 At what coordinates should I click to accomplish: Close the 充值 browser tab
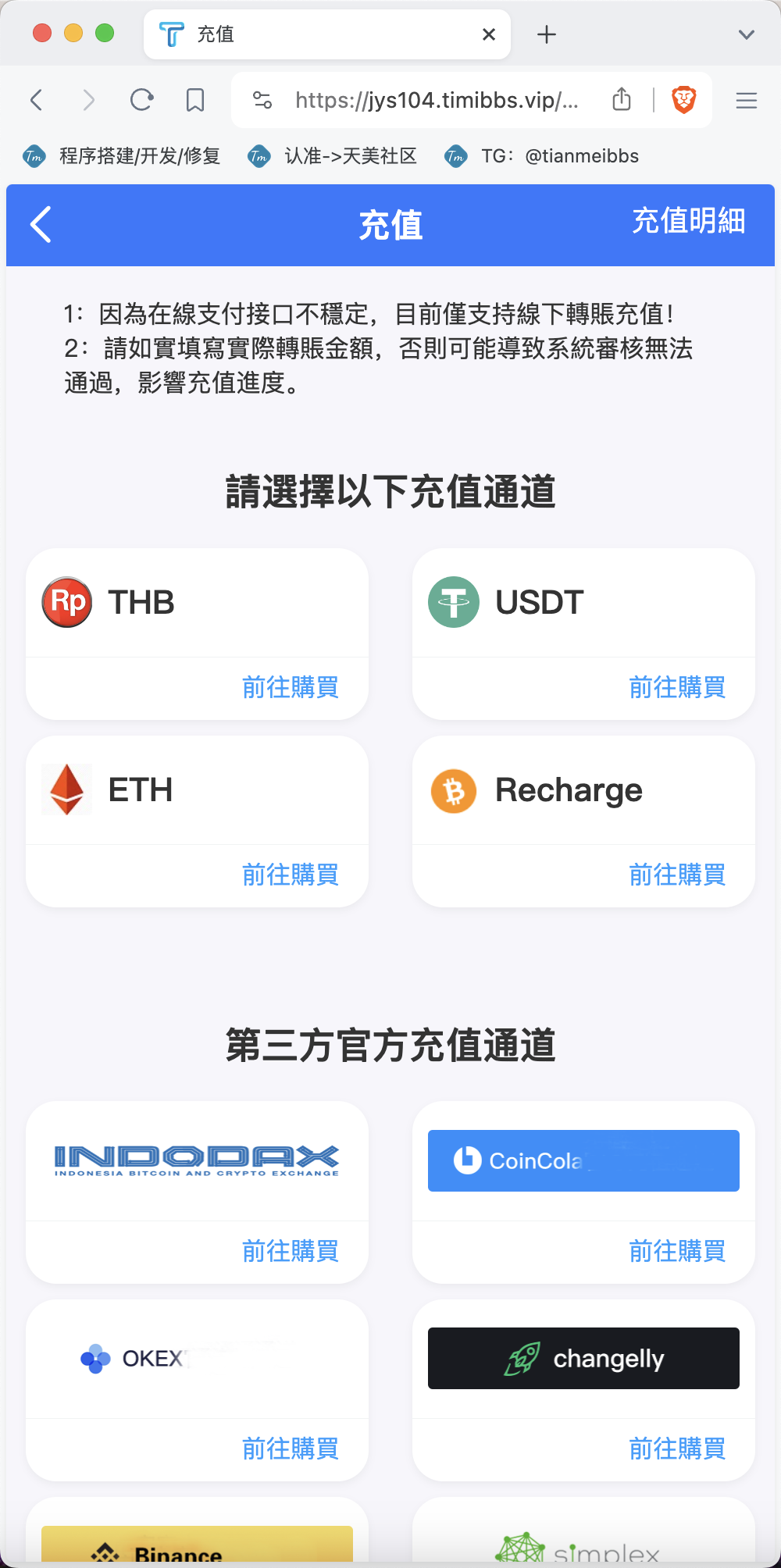489,34
